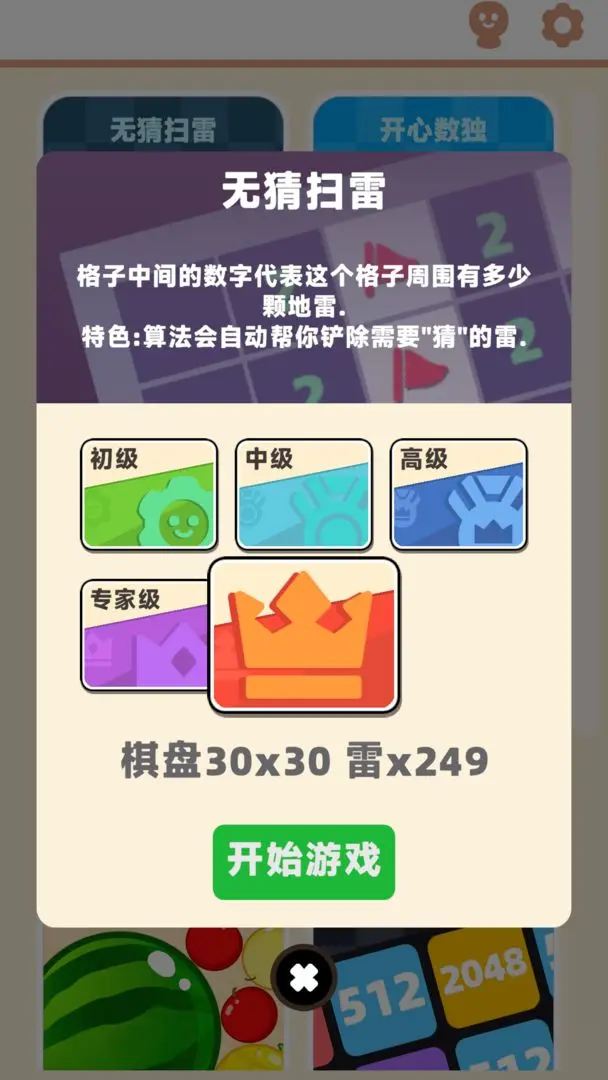Start the game with 开始游戏
608x1080 pixels.
(304, 861)
